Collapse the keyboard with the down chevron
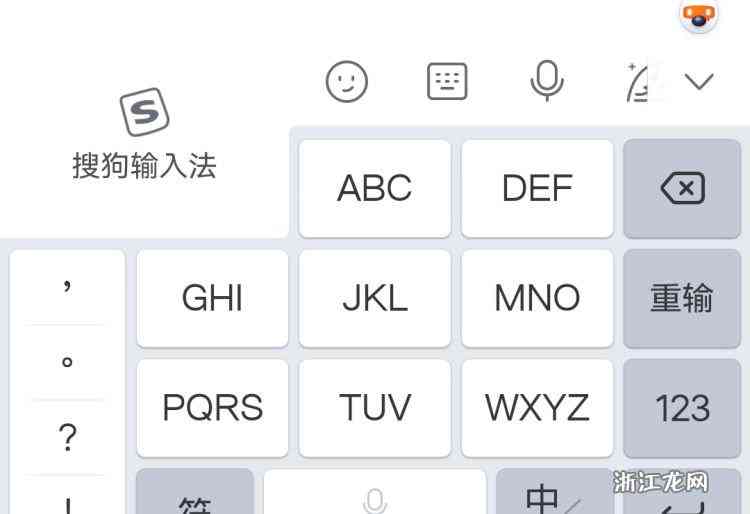 tap(699, 81)
